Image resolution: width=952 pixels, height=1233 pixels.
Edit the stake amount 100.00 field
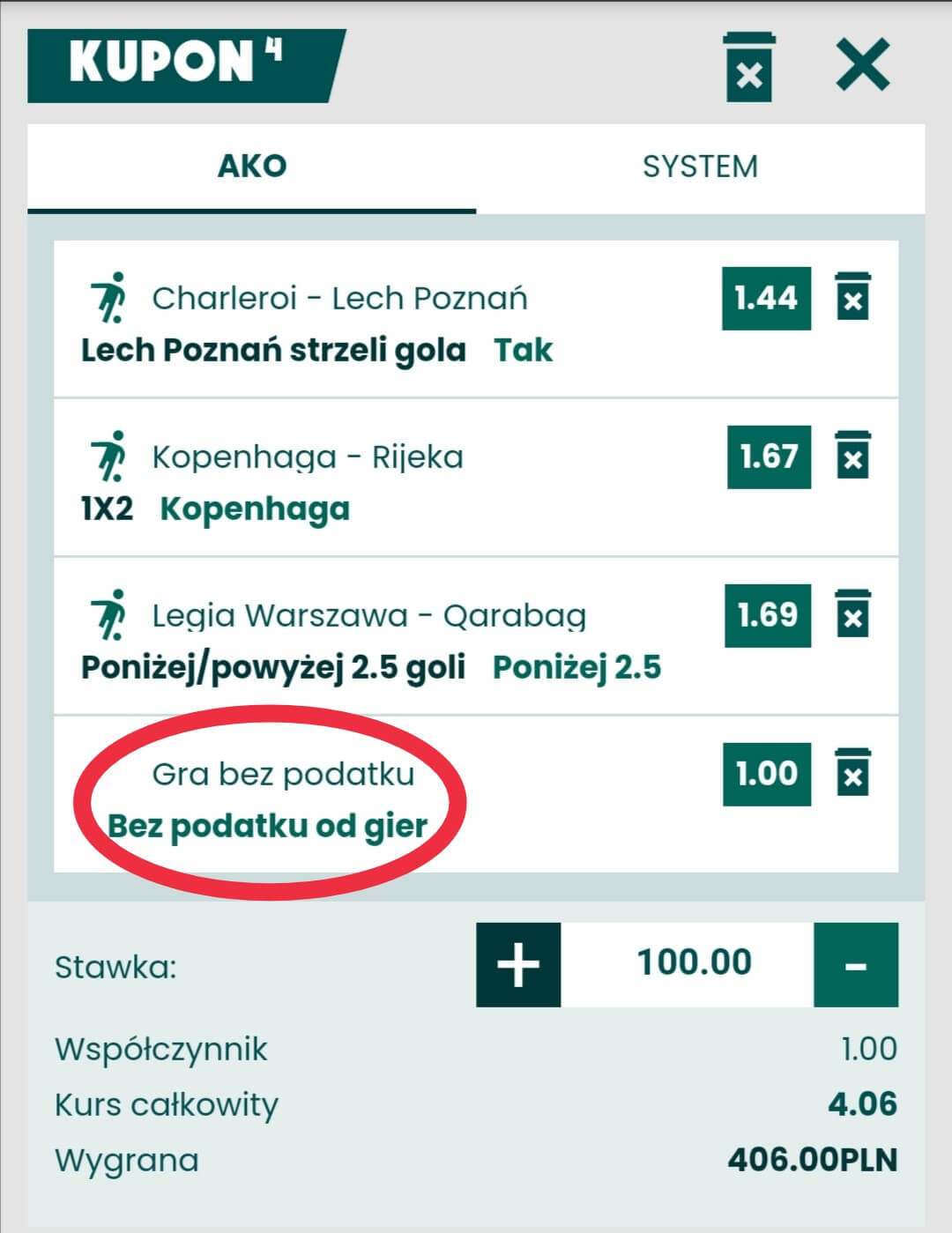point(693,962)
